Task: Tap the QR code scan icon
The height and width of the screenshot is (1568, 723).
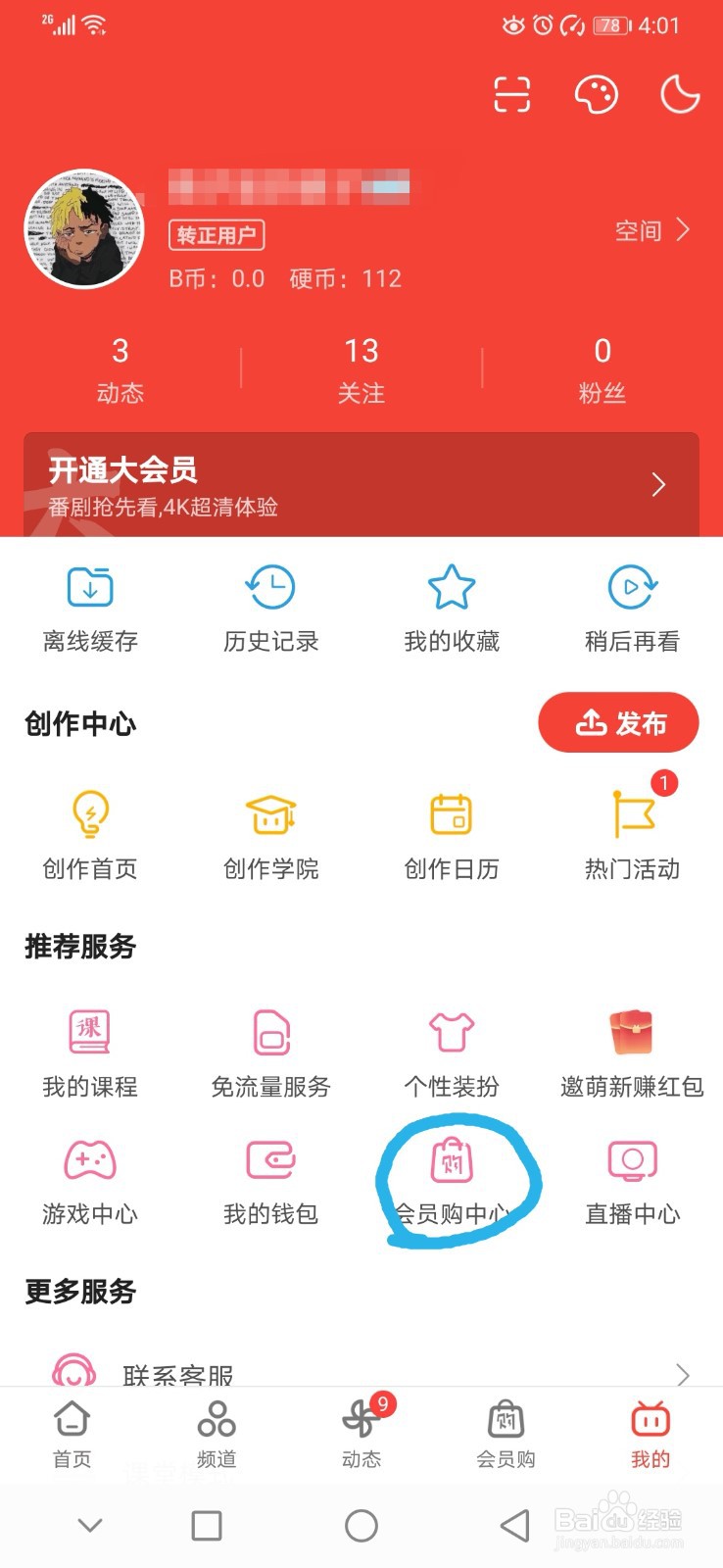Action: click(x=513, y=93)
